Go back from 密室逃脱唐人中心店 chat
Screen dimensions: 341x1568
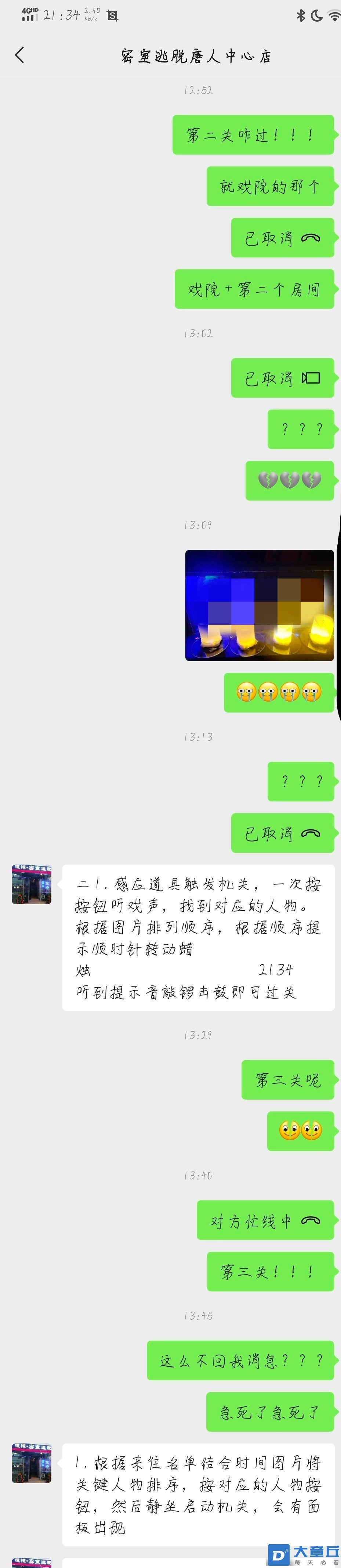(x=19, y=55)
